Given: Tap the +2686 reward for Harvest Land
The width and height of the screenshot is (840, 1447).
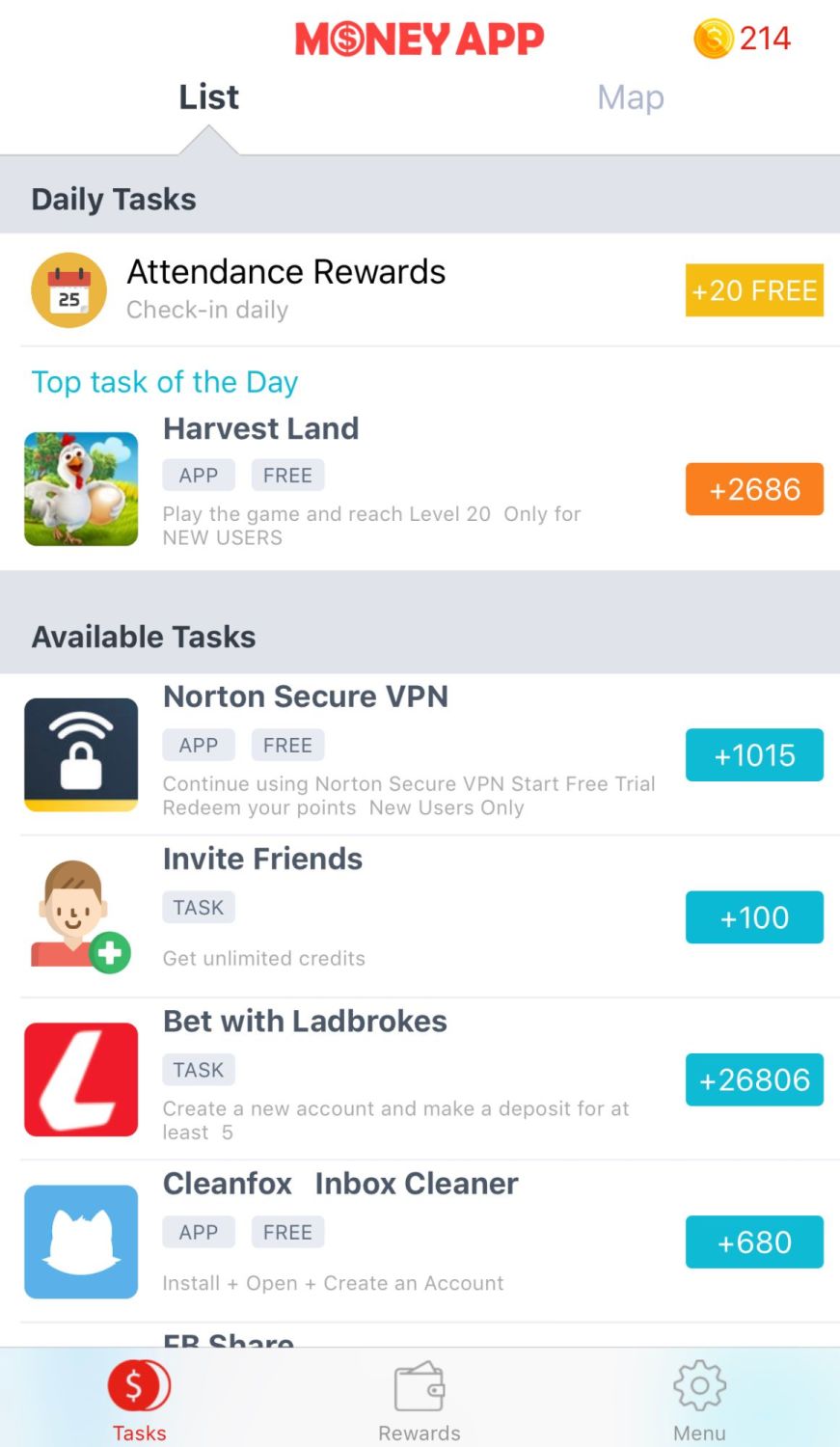Looking at the screenshot, I should pyautogui.click(x=754, y=489).
